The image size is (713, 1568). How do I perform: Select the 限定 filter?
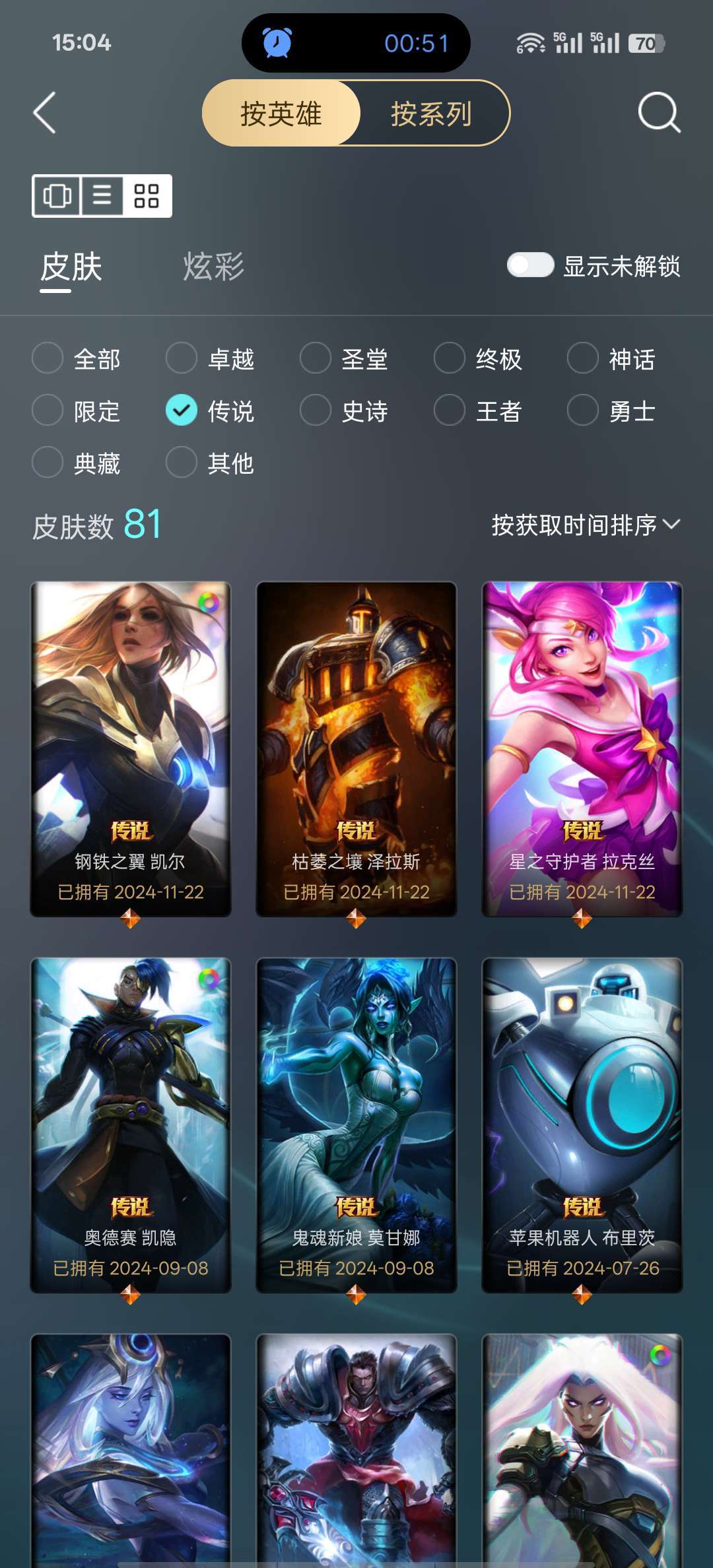point(77,411)
